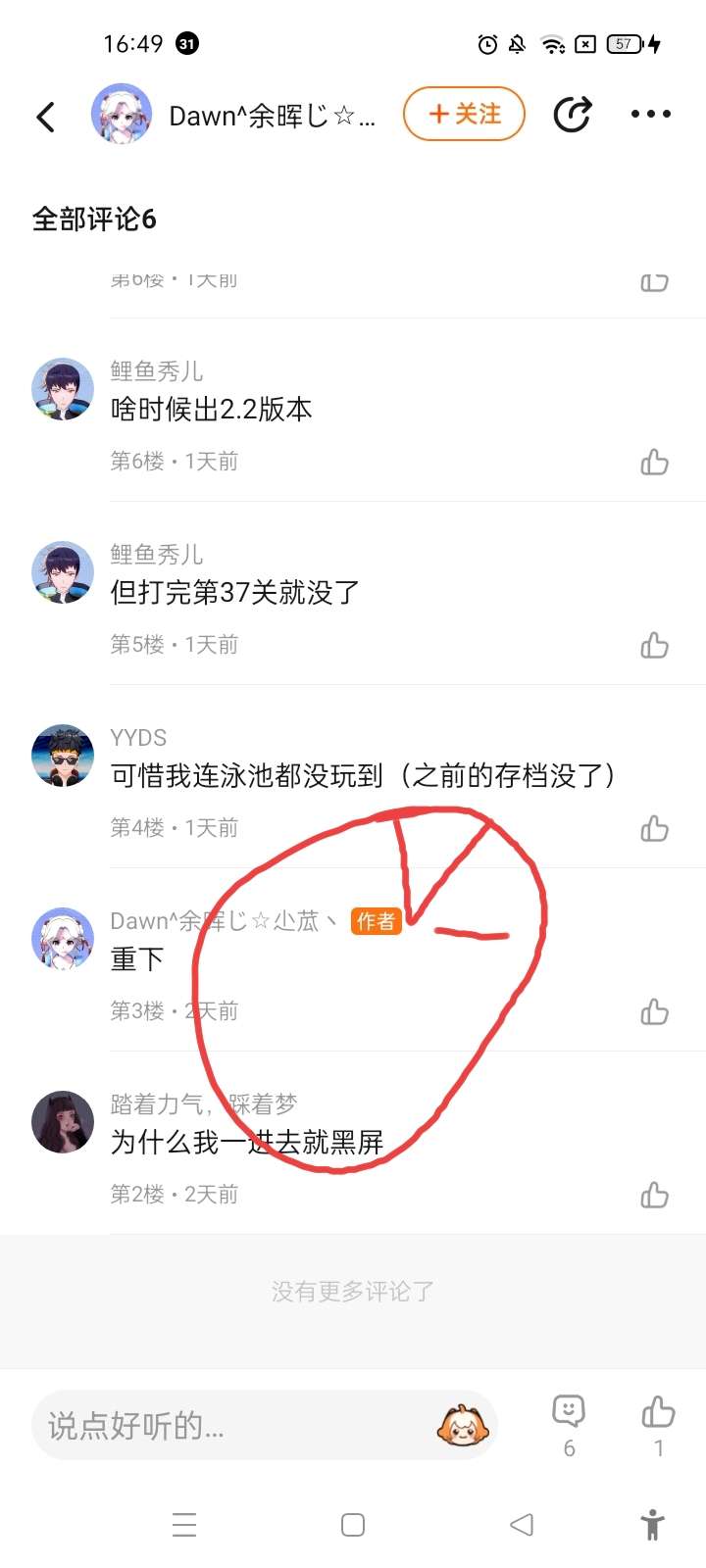Viewport: 706px width, 1568px height.
Task: Follow the author with the 关注 button
Action: [465, 115]
